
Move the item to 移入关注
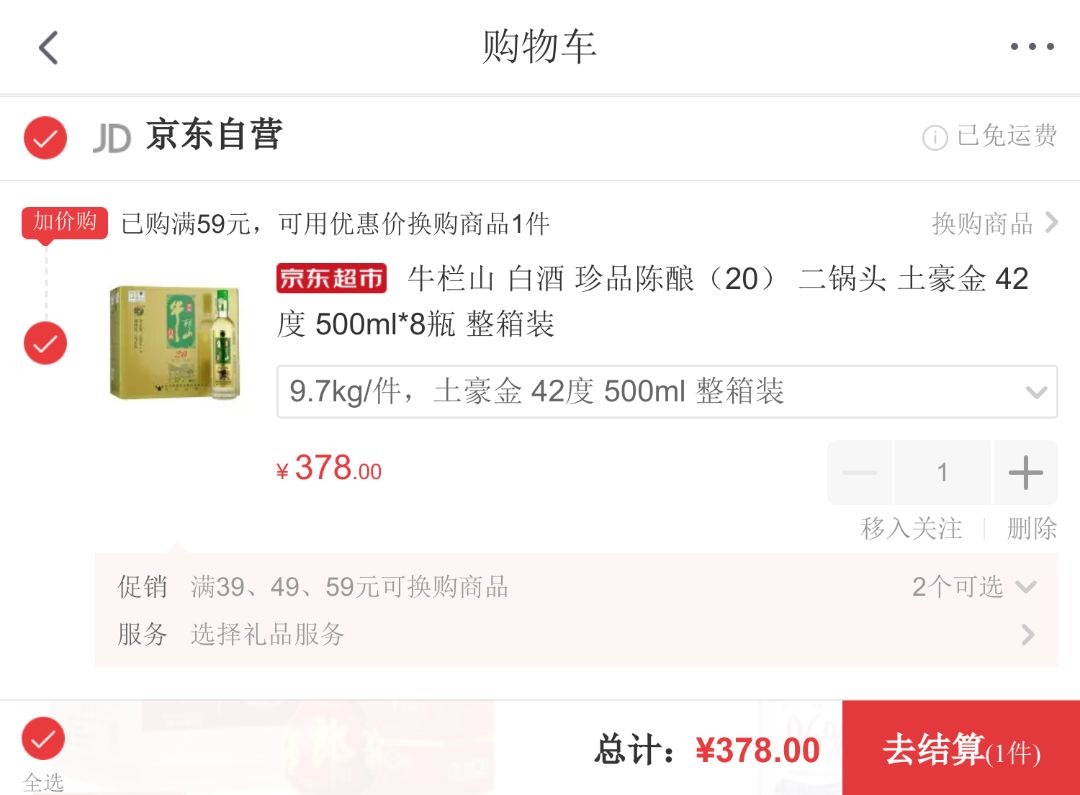pos(911,528)
